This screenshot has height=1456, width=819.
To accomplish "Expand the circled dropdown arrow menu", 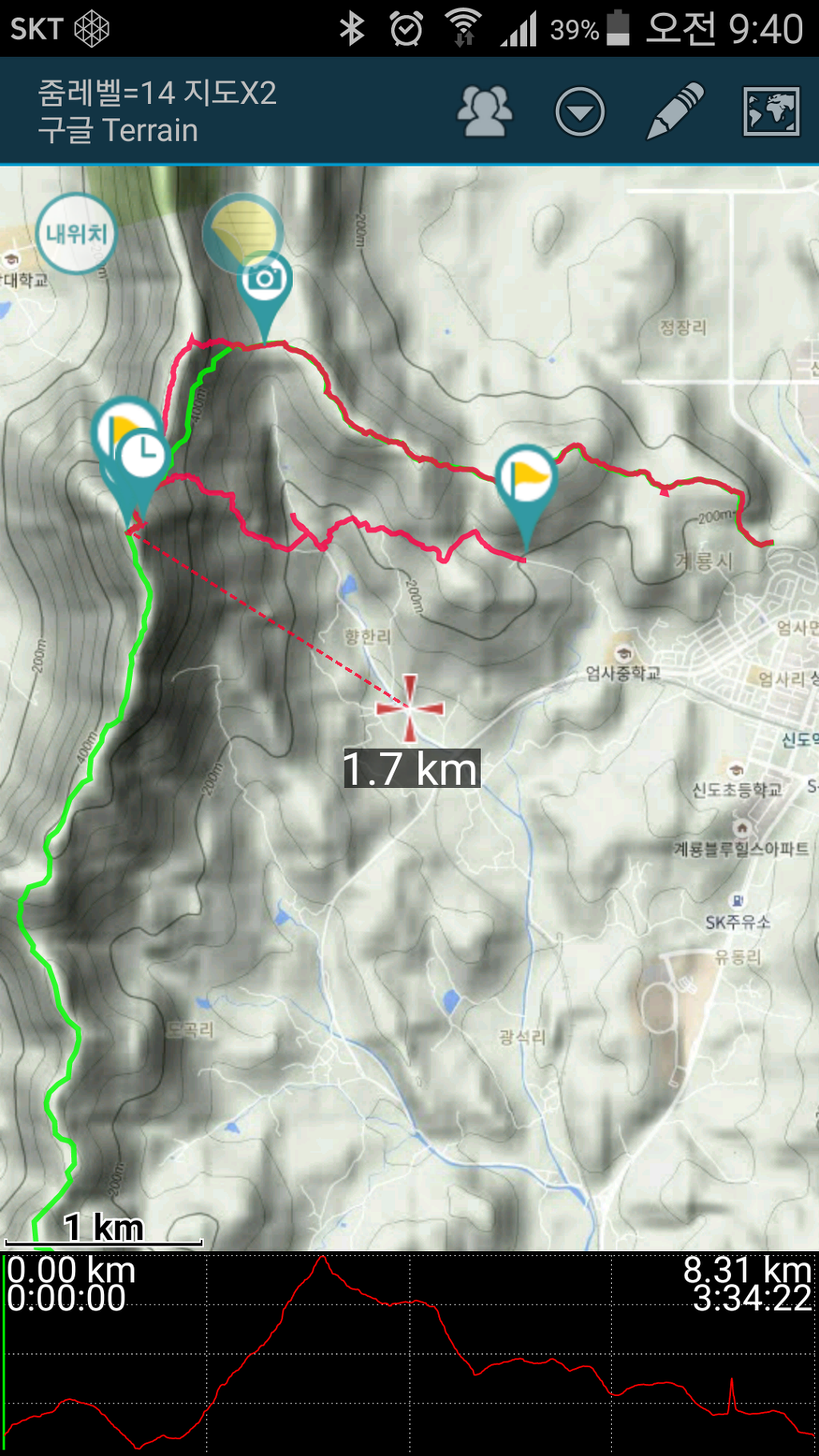I will [x=580, y=111].
